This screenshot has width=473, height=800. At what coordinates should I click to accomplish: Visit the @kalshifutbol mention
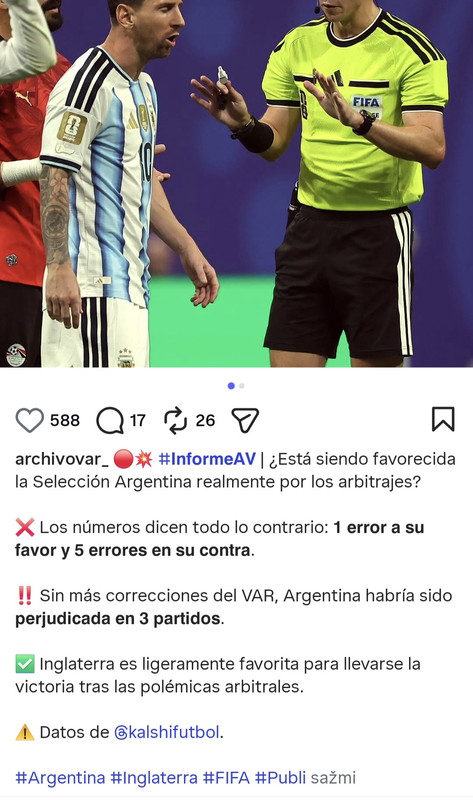[167, 732]
